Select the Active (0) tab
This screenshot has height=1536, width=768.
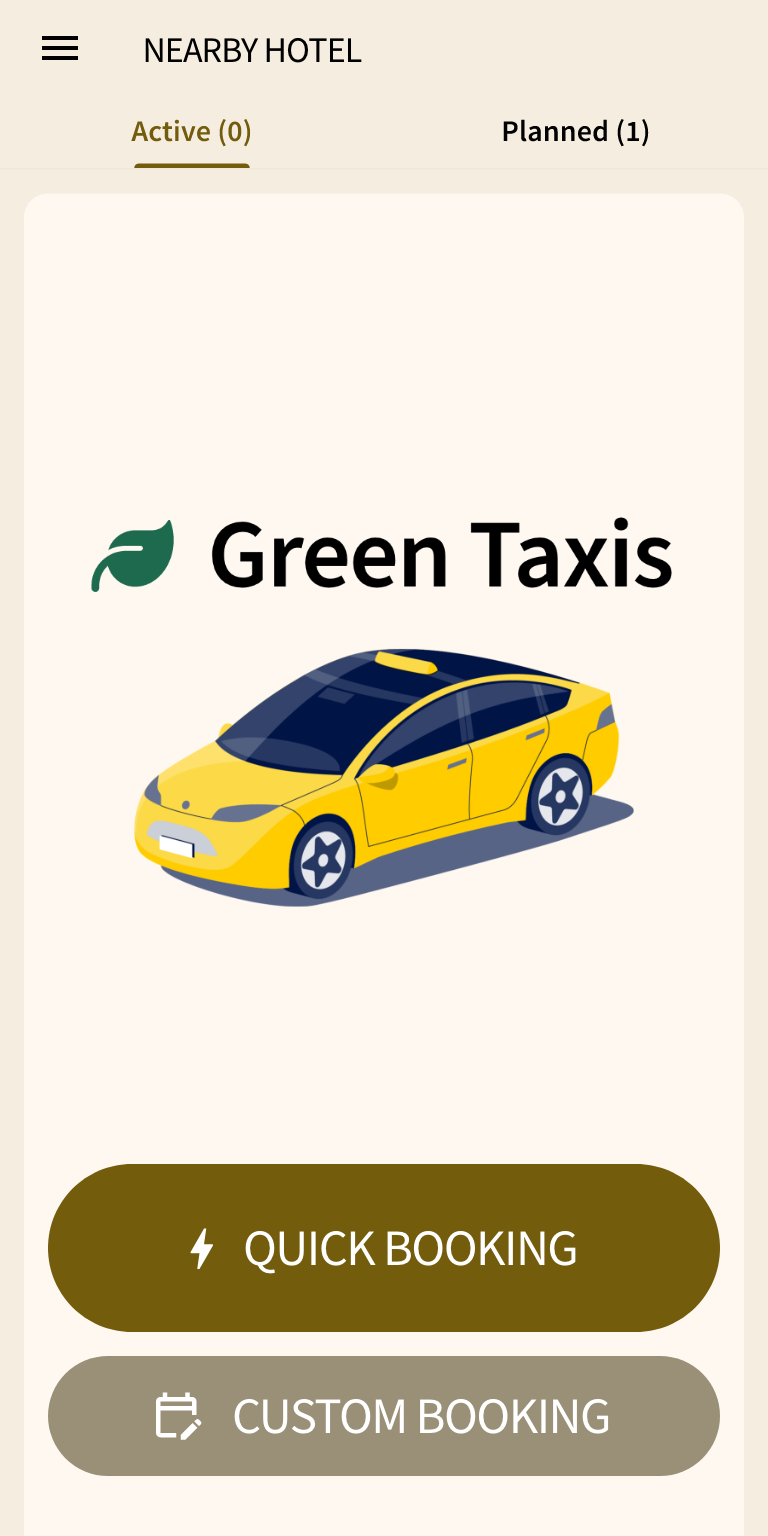coord(192,132)
